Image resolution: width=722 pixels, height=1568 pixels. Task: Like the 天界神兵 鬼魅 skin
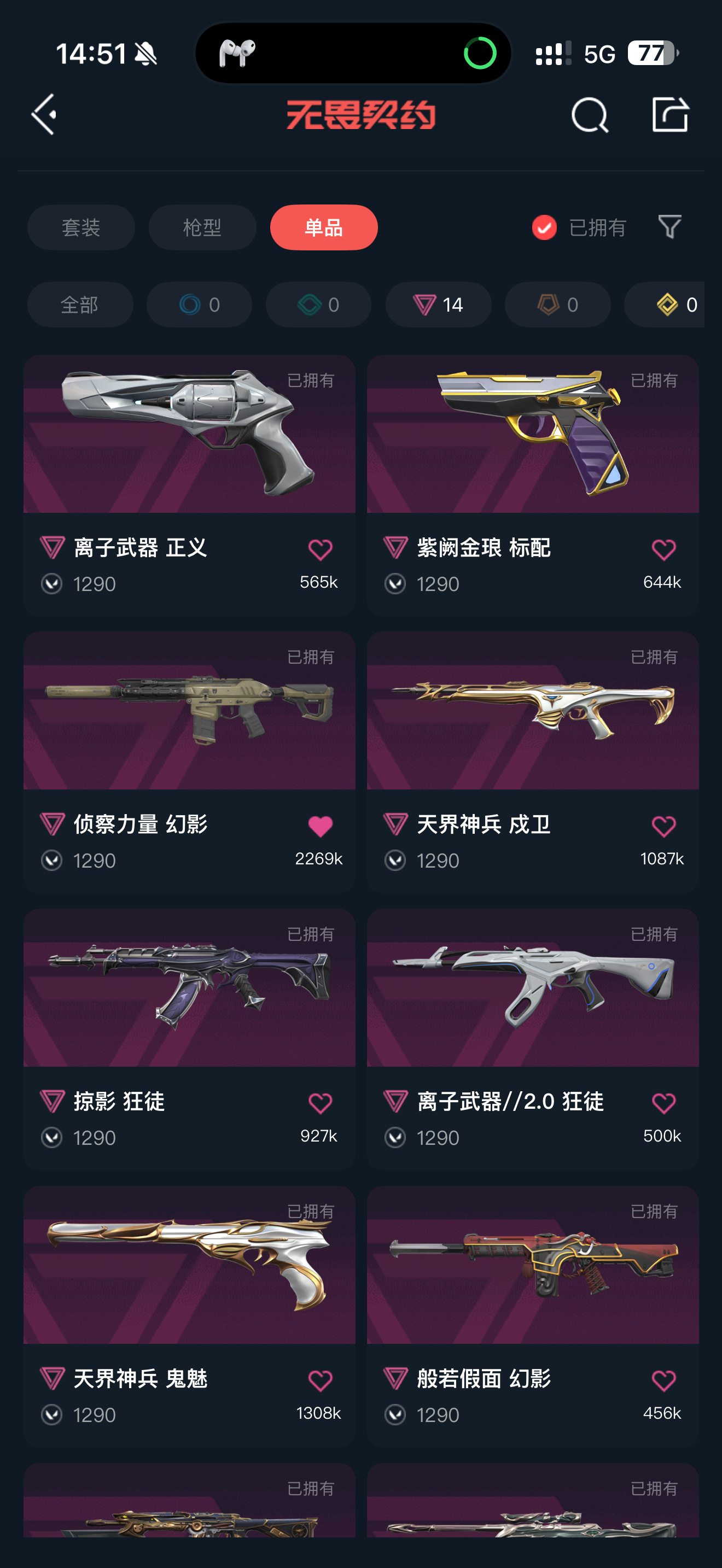pos(320,1380)
